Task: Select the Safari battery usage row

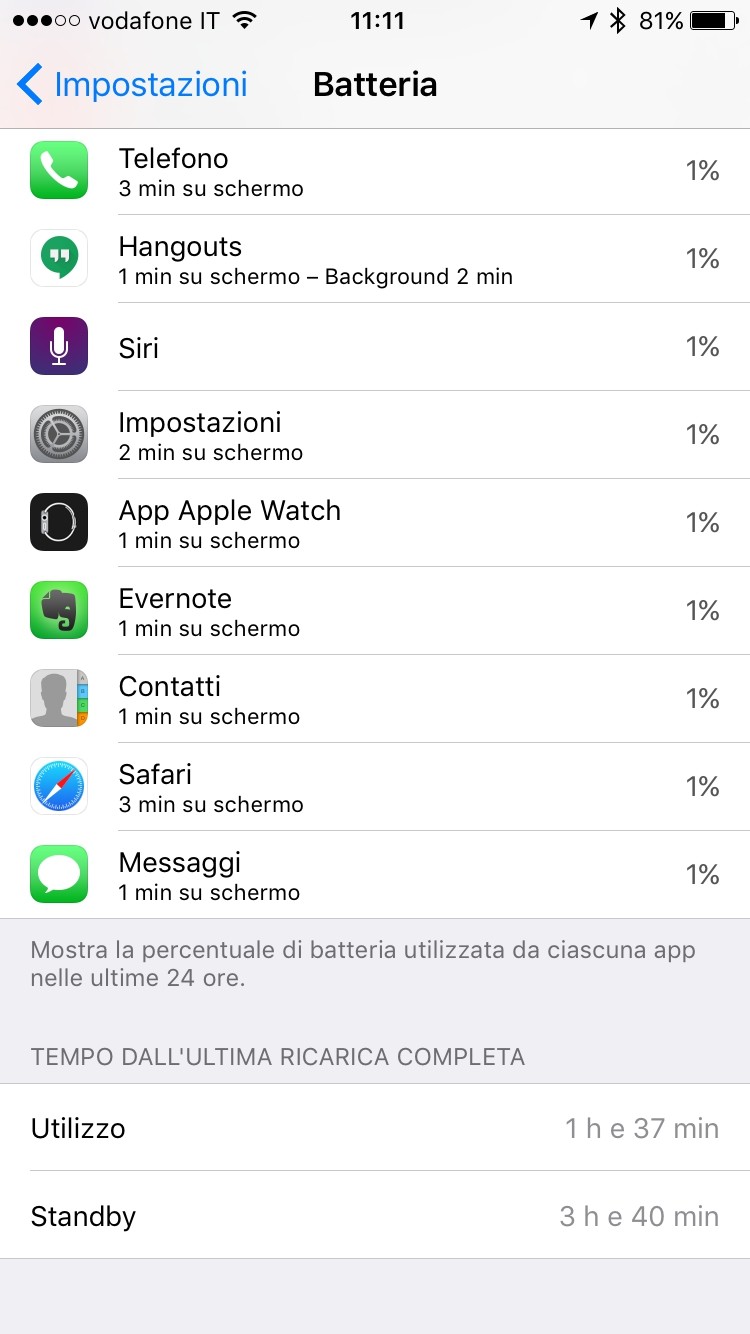Action: click(x=375, y=787)
